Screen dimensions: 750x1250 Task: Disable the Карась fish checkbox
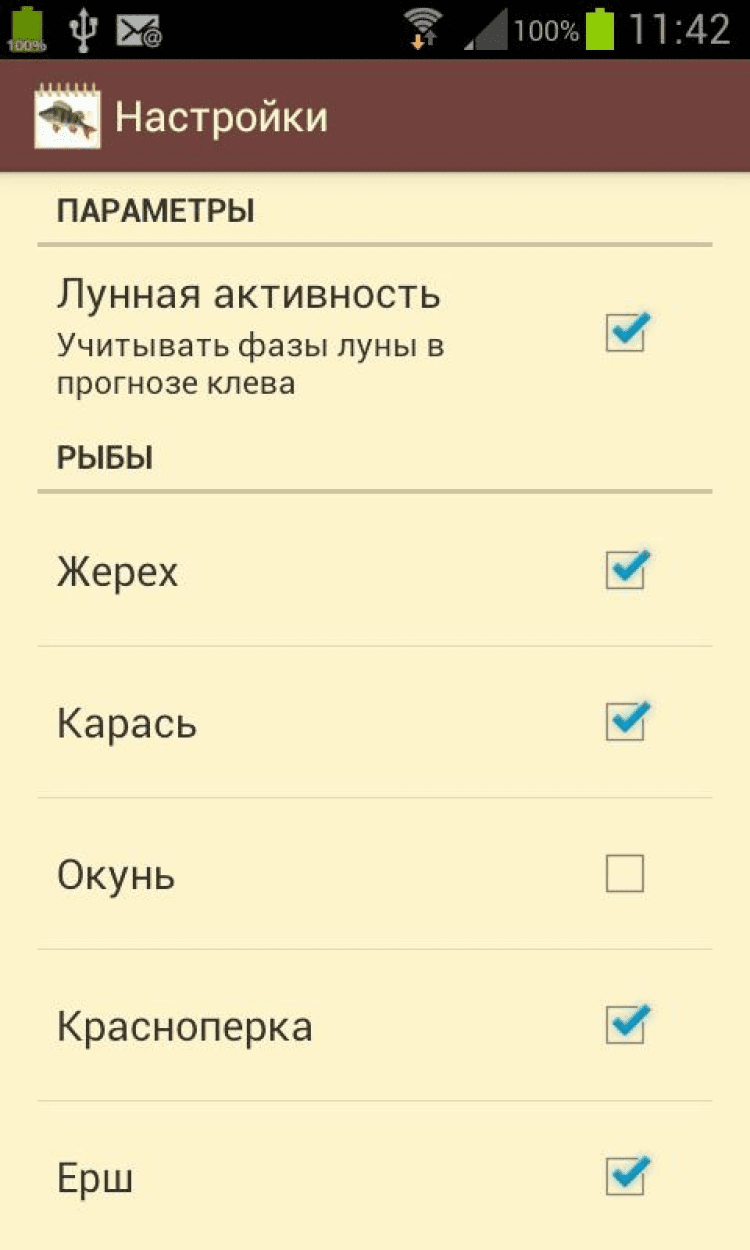(625, 722)
